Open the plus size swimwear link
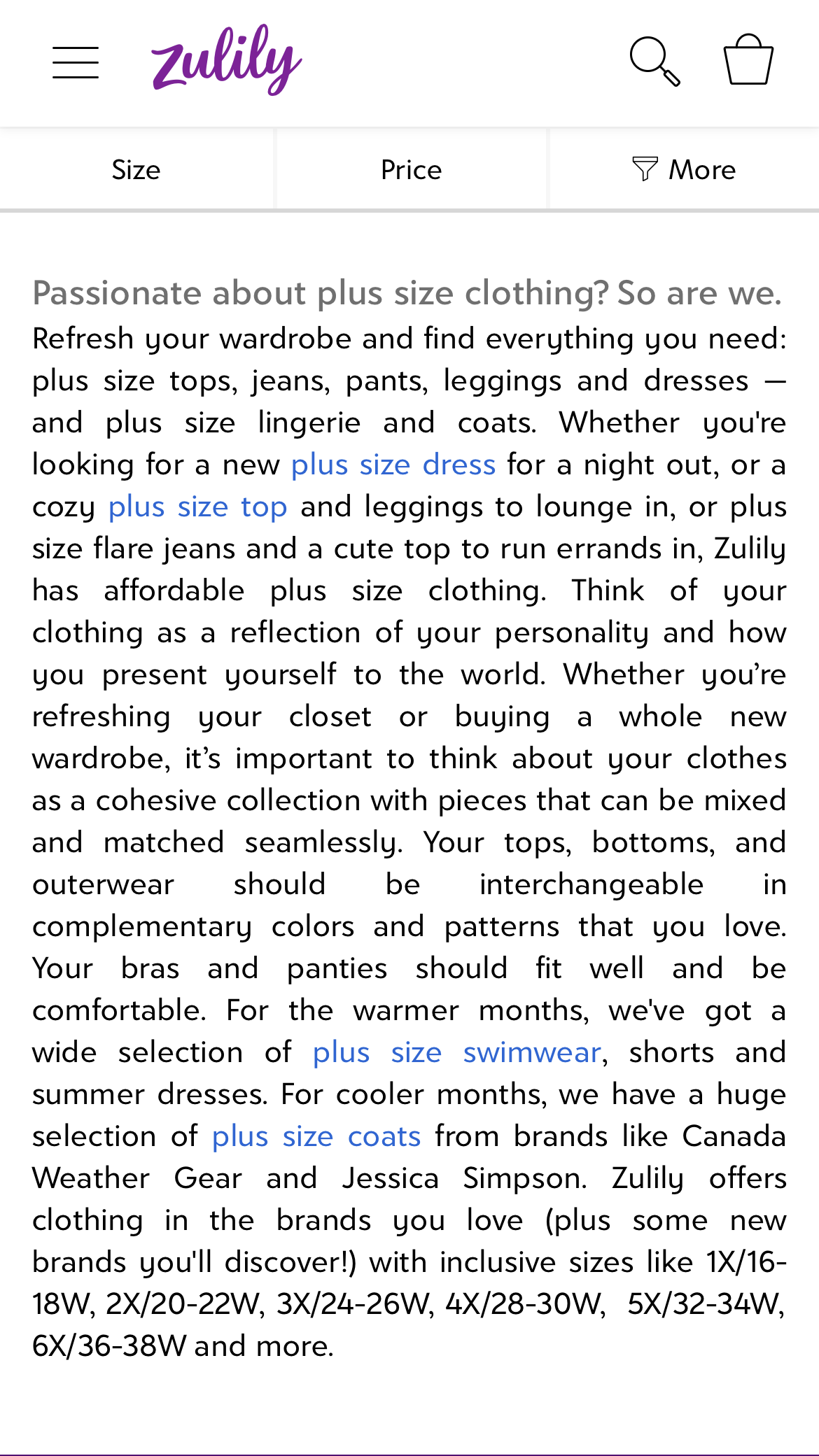This screenshot has width=819, height=1456. click(x=456, y=1052)
